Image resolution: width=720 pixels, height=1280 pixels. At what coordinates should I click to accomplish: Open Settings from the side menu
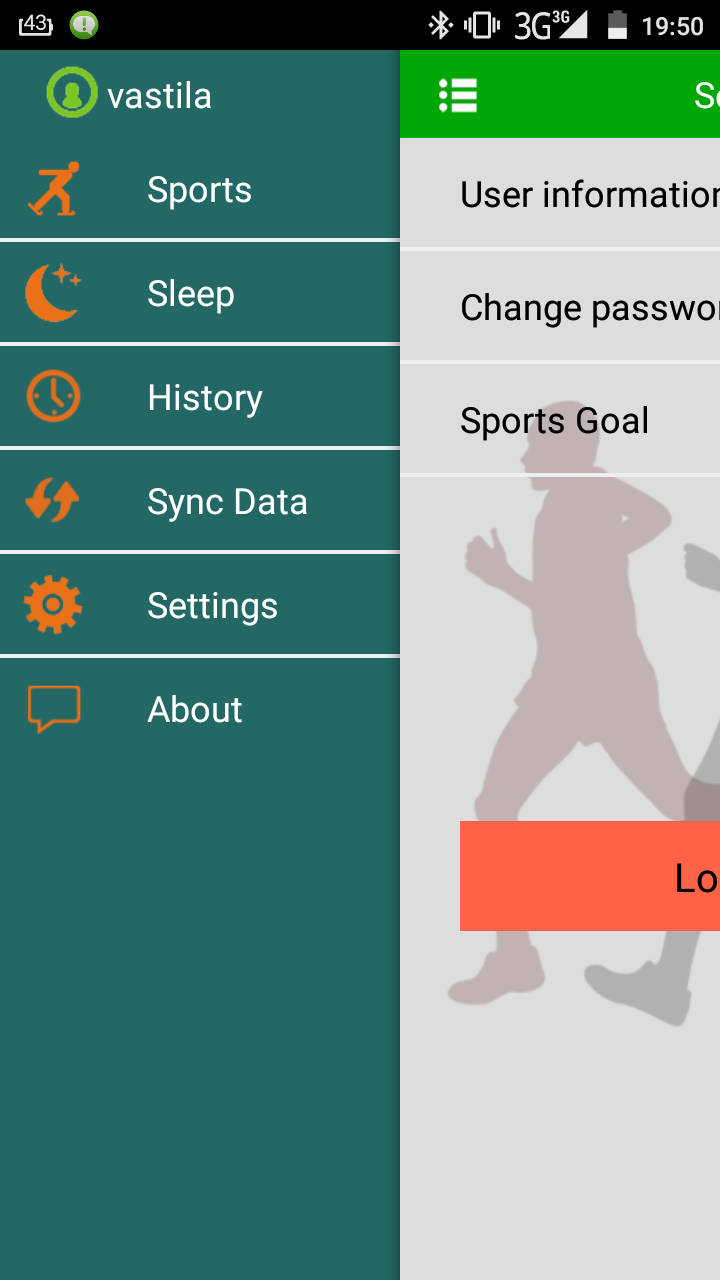click(199, 606)
